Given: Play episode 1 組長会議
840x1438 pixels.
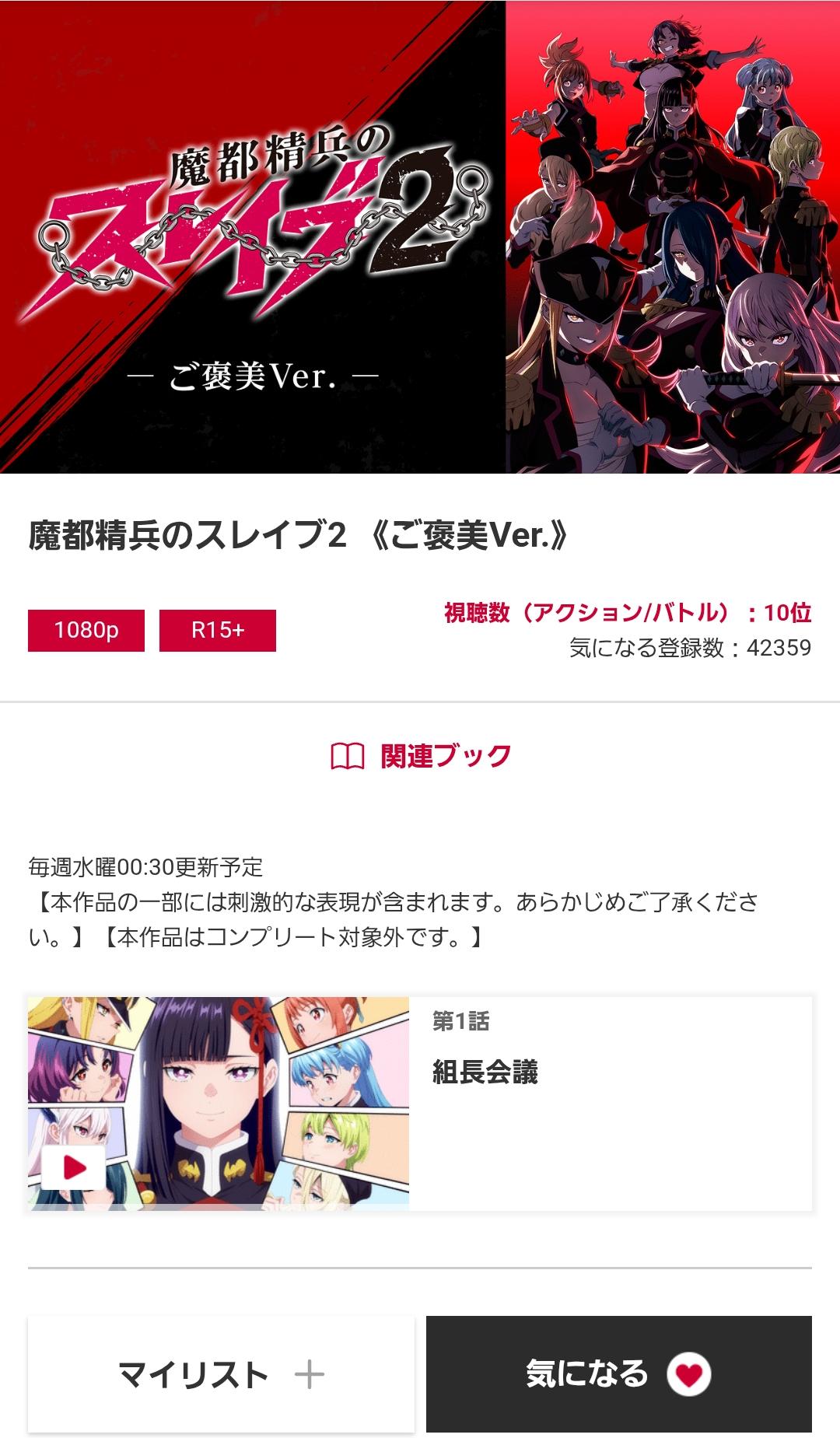Looking at the screenshot, I should click(x=74, y=1167).
